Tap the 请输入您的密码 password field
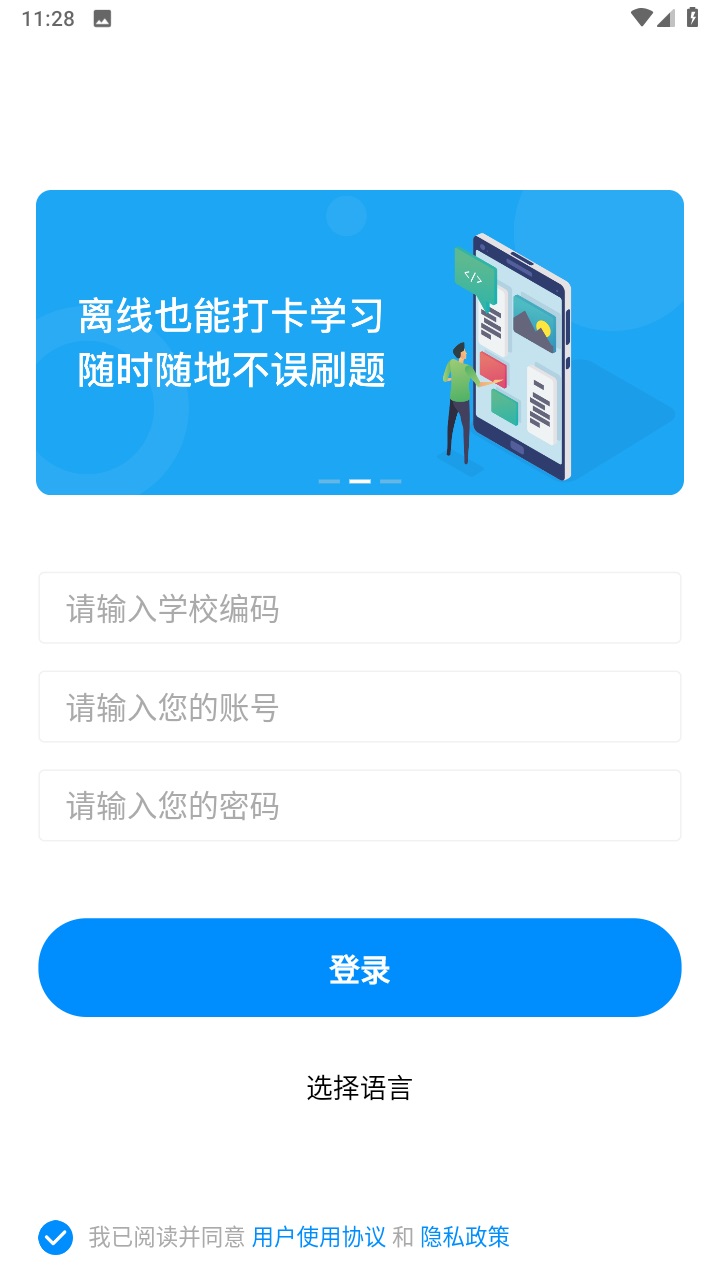720x1280 pixels. [x=360, y=805]
